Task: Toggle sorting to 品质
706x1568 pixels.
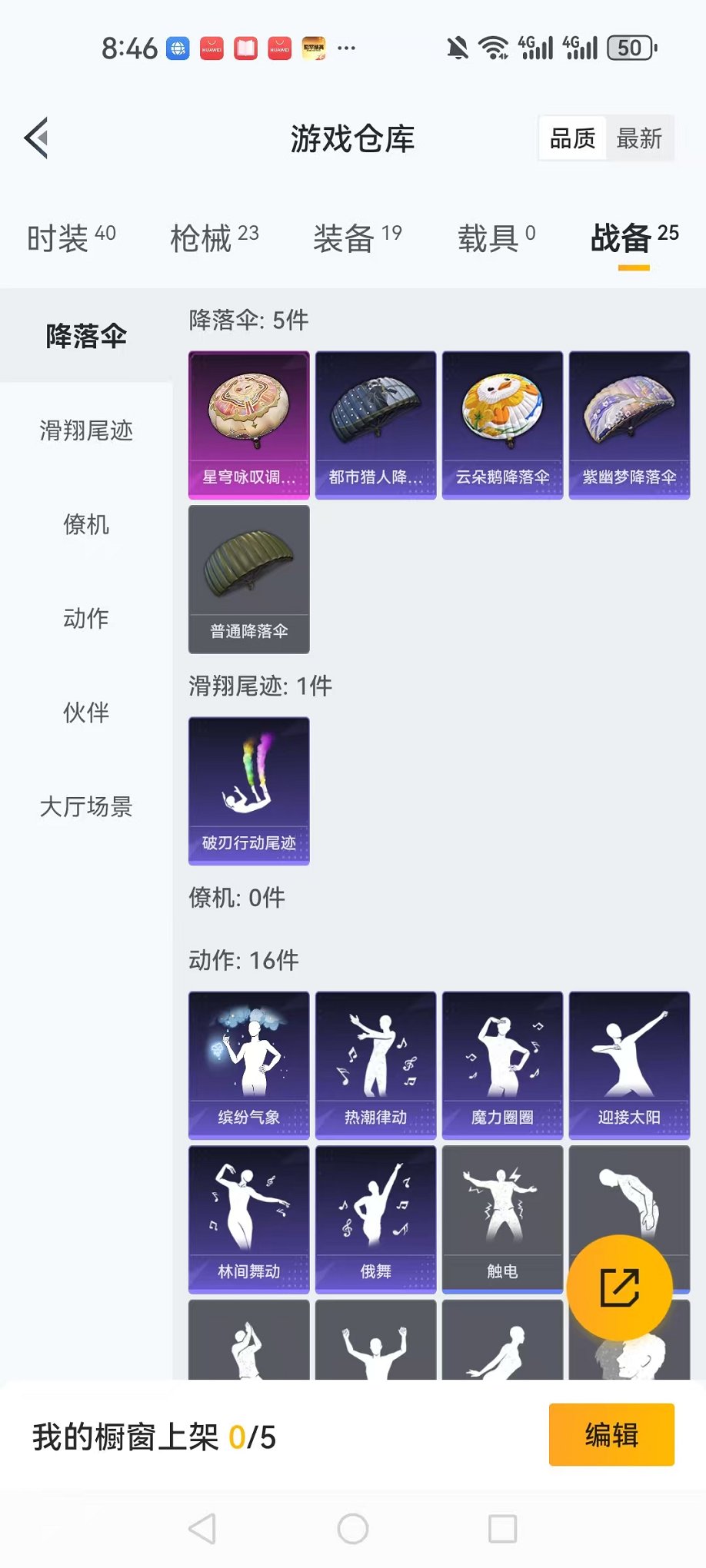Action: (571, 138)
